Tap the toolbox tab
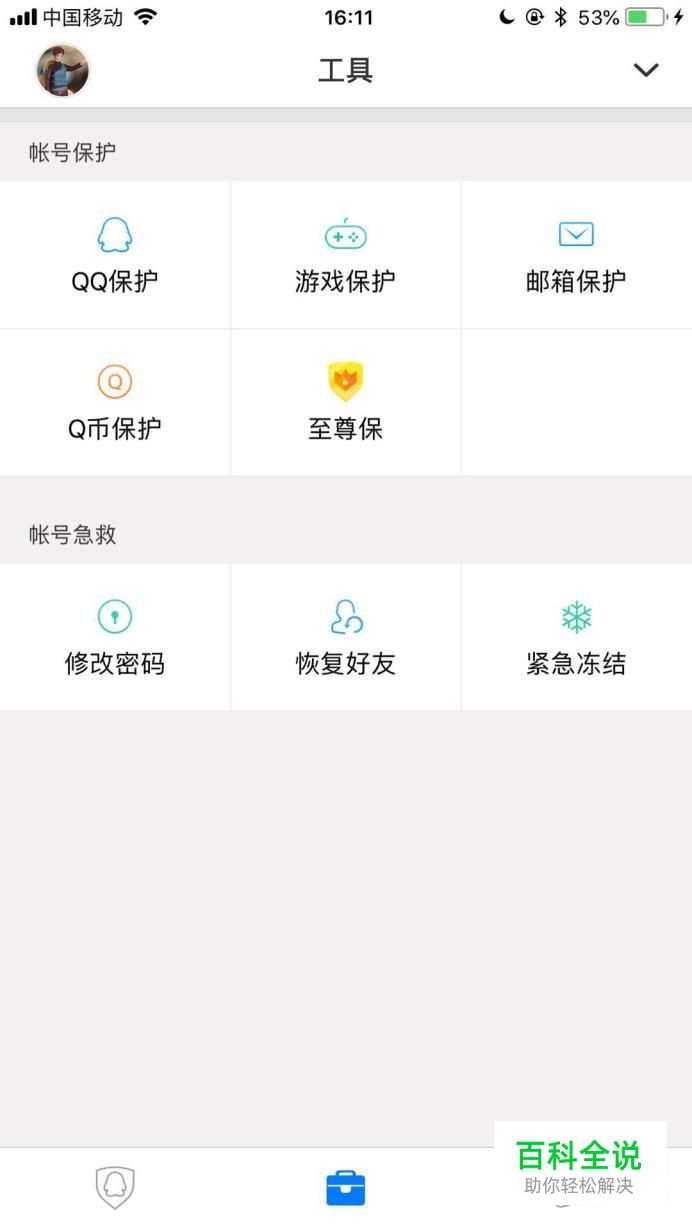The height and width of the screenshot is (1230, 692). (x=346, y=1188)
